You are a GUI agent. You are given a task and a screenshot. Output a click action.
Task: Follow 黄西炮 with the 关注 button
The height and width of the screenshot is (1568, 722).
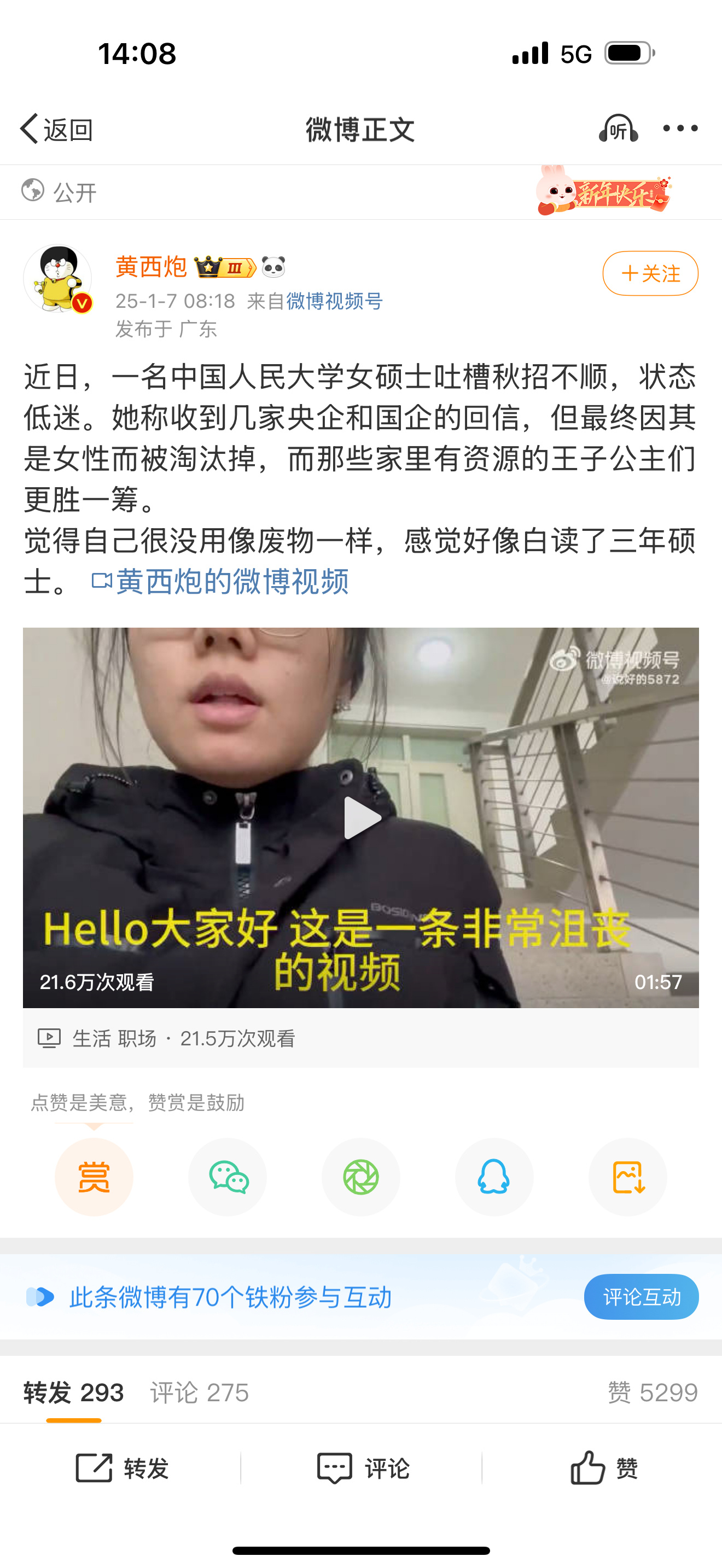pos(650,273)
